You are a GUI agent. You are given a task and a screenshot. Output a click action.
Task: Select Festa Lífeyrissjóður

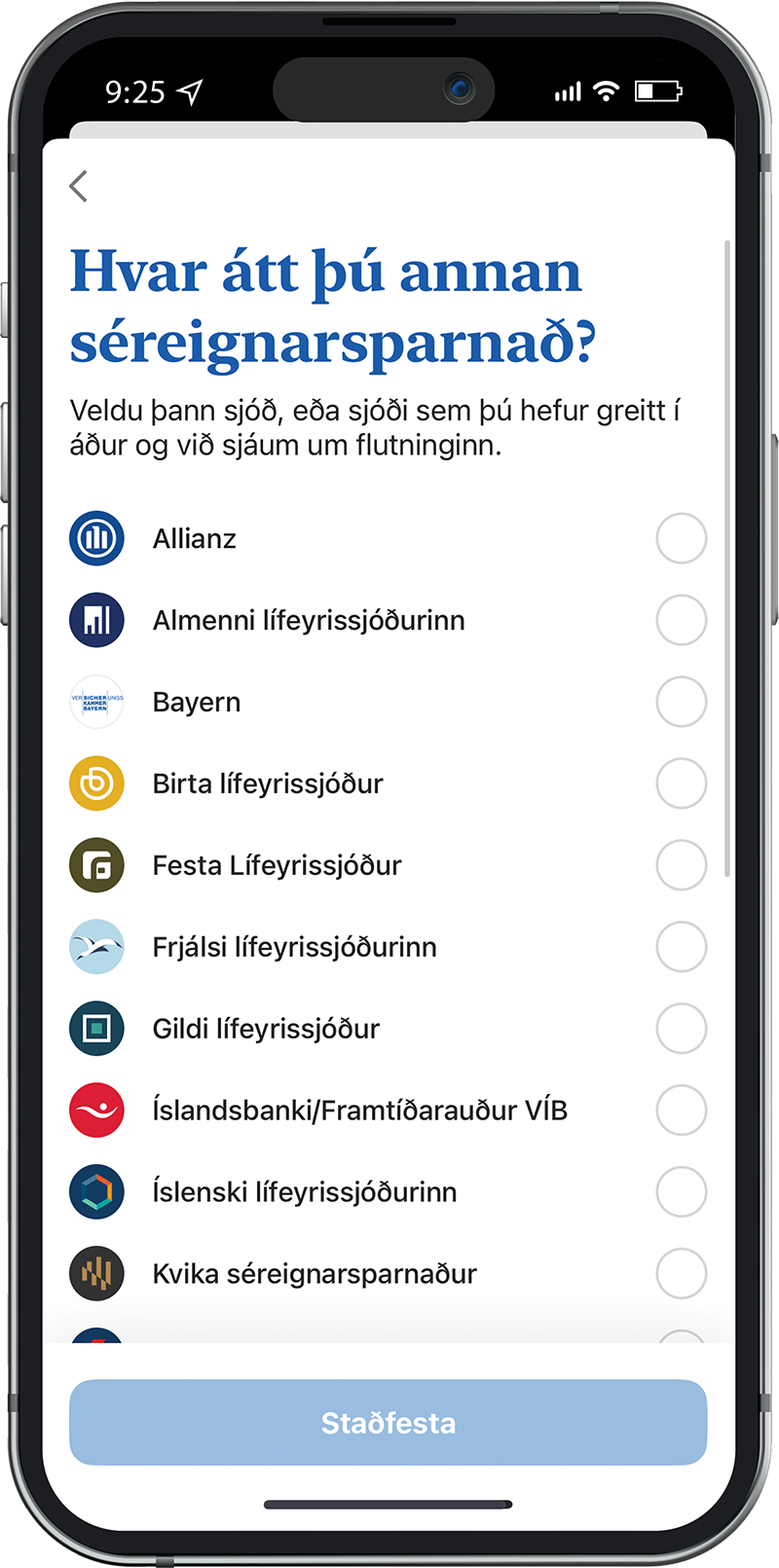(681, 865)
